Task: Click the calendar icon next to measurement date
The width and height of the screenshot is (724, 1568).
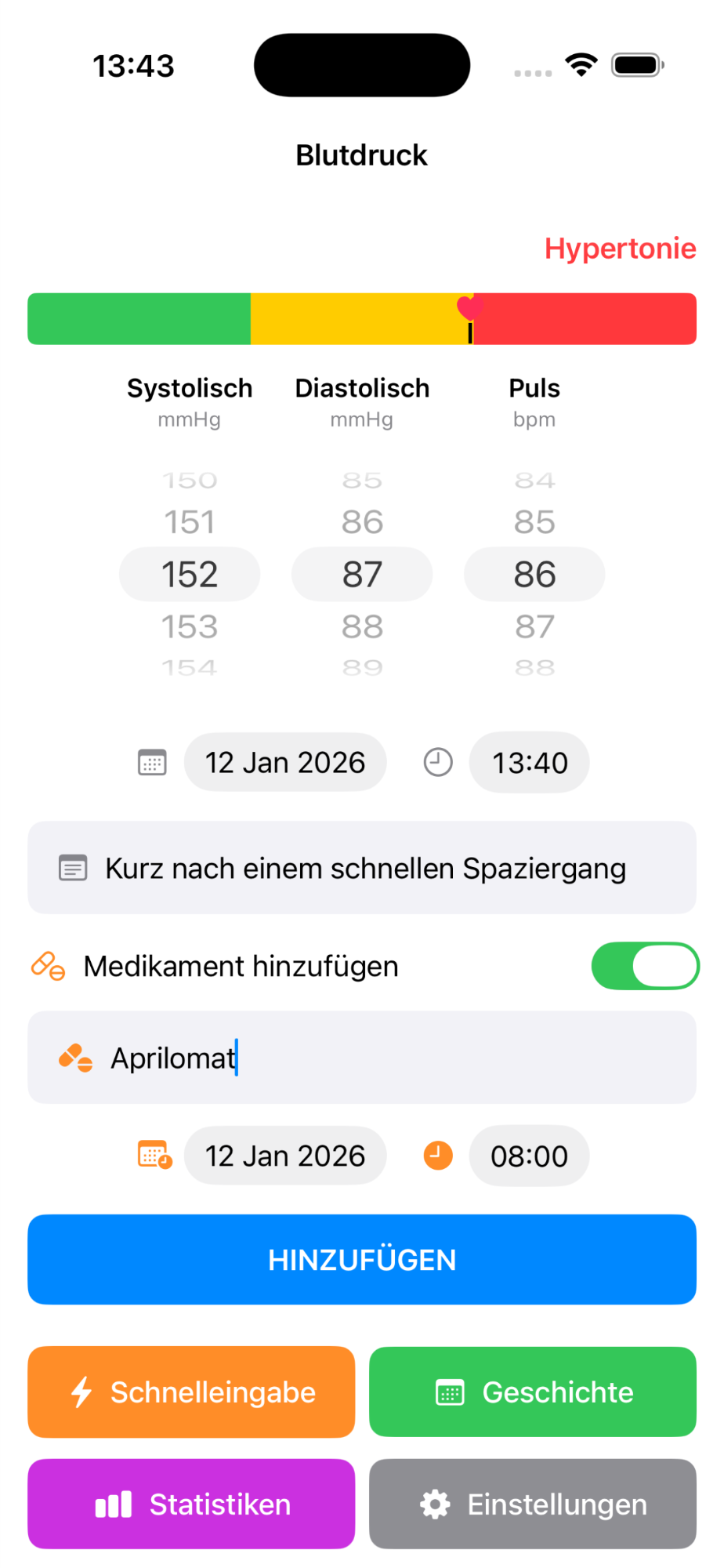Action: [152, 761]
